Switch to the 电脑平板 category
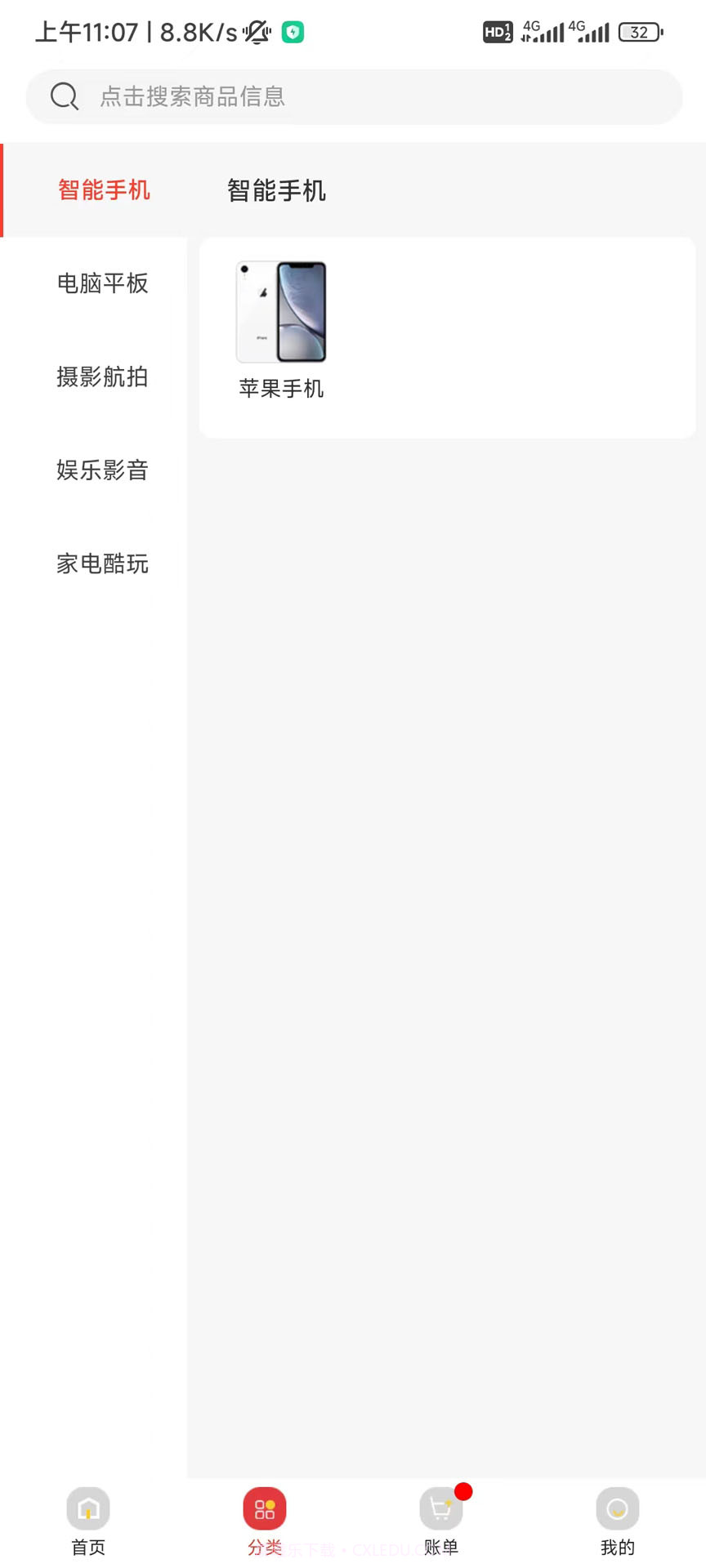This screenshot has height=1568, width=706. pyautogui.click(x=103, y=283)
